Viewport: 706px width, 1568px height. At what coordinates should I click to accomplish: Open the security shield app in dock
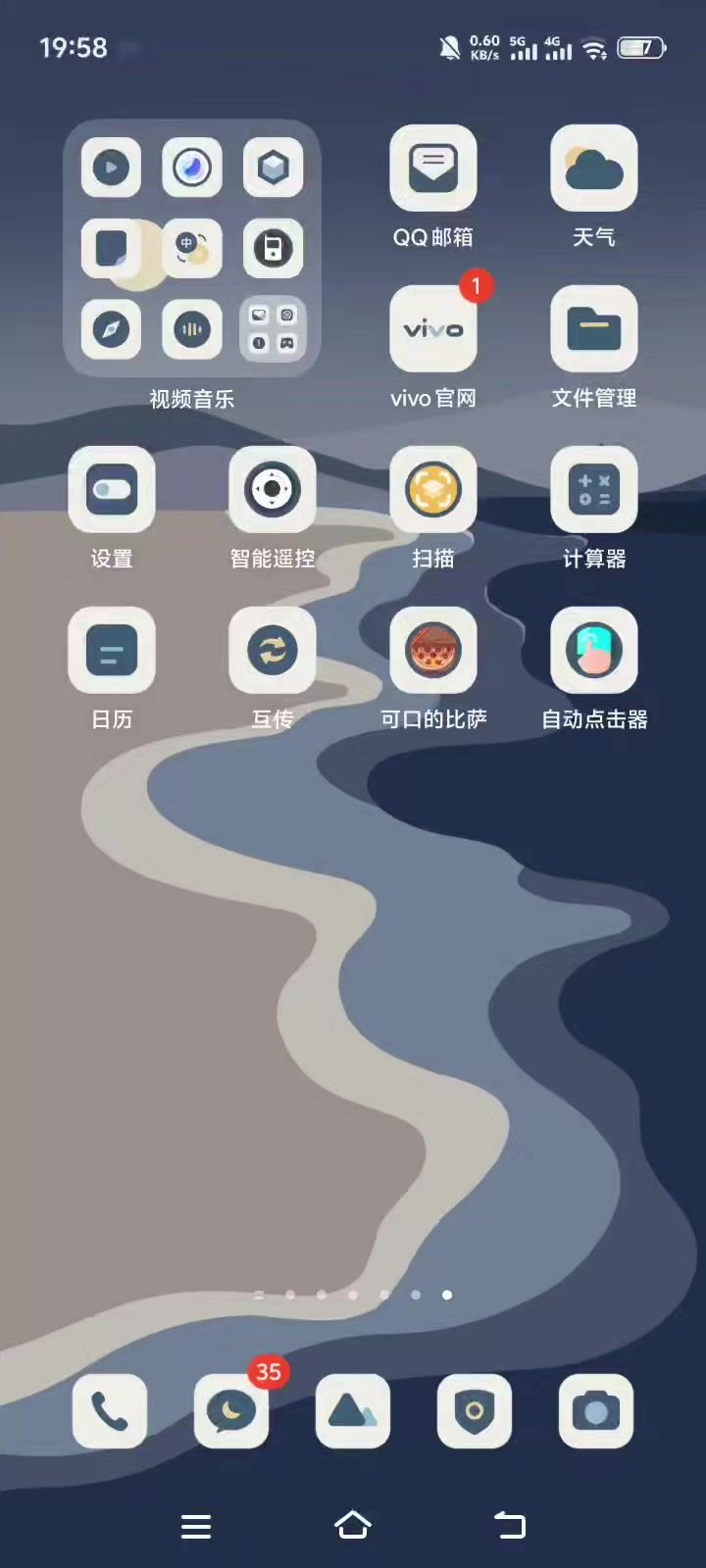[x=475, y=1411]
